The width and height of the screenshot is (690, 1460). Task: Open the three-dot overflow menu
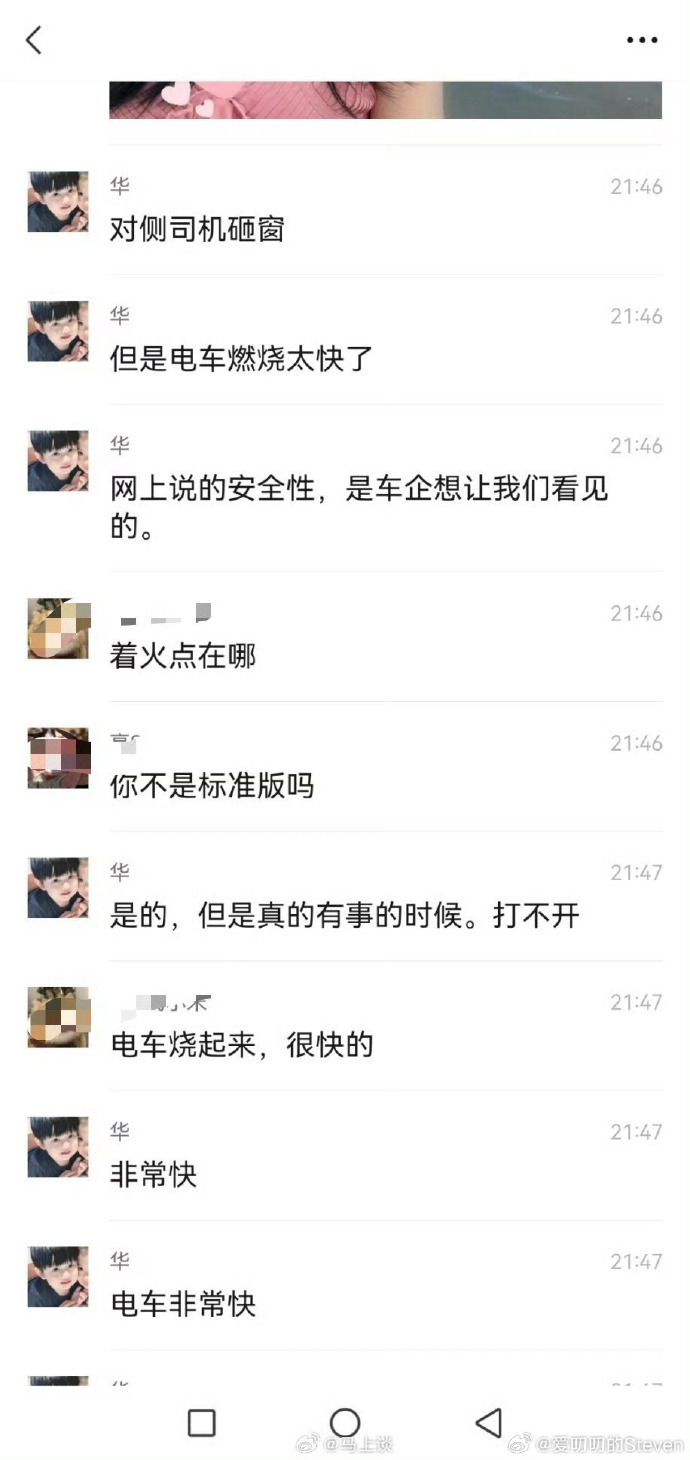point(641,40)
